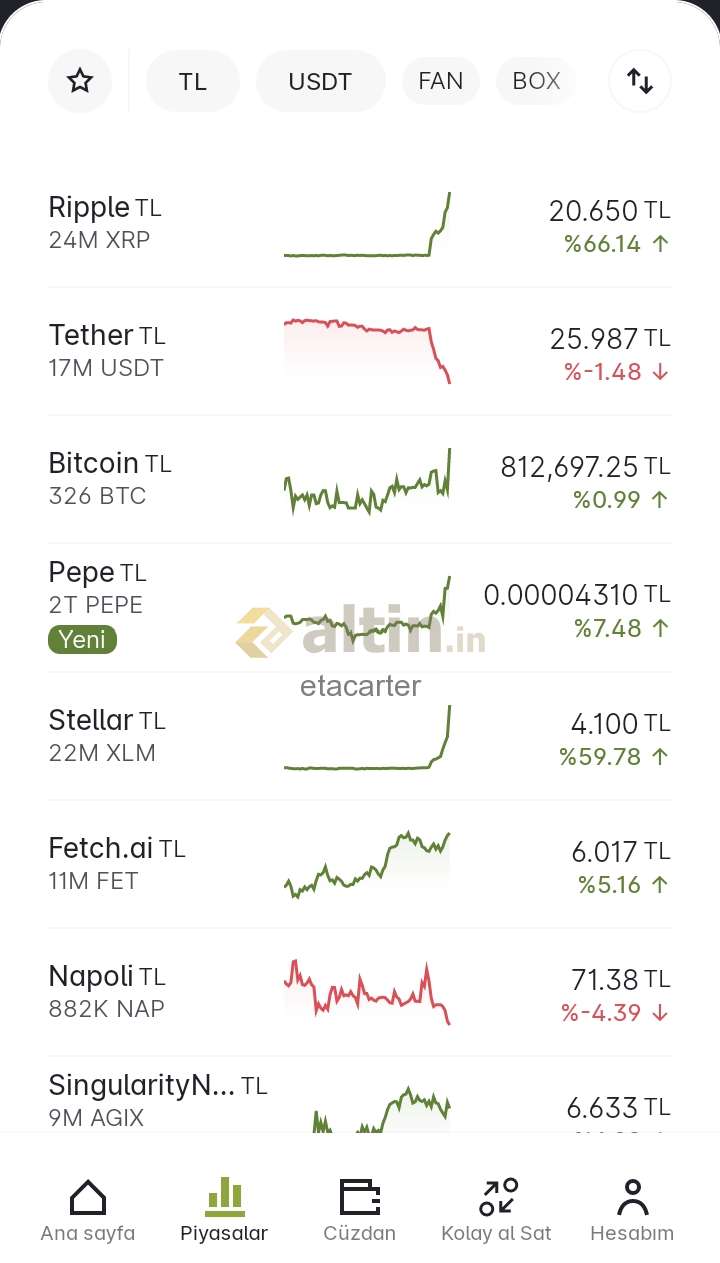720x1263 pixels.
Task: Open the Tether TL market
Action: click(x=360, y=352)
